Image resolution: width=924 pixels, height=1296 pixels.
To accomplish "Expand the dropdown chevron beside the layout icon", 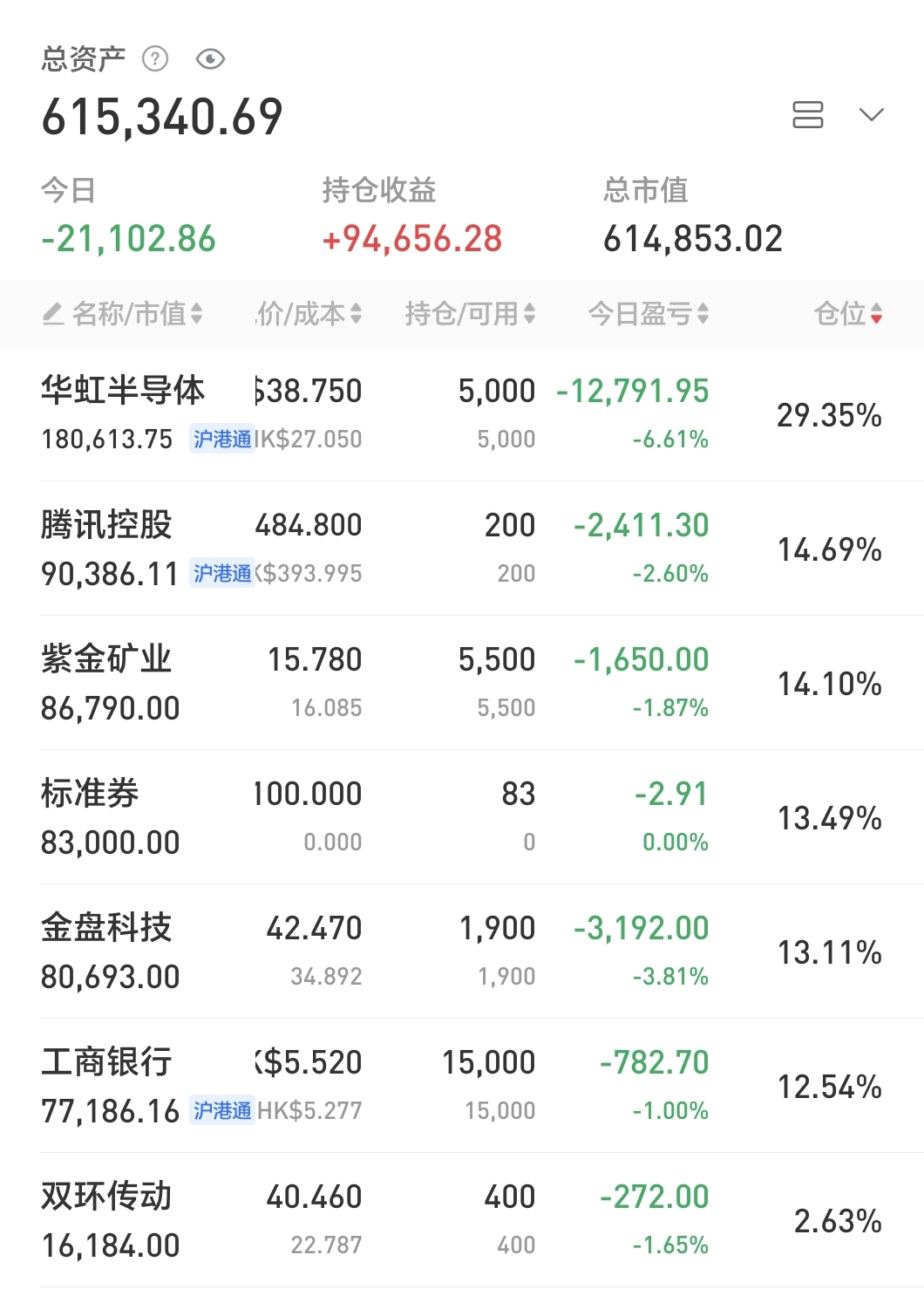I will (871, 114).
